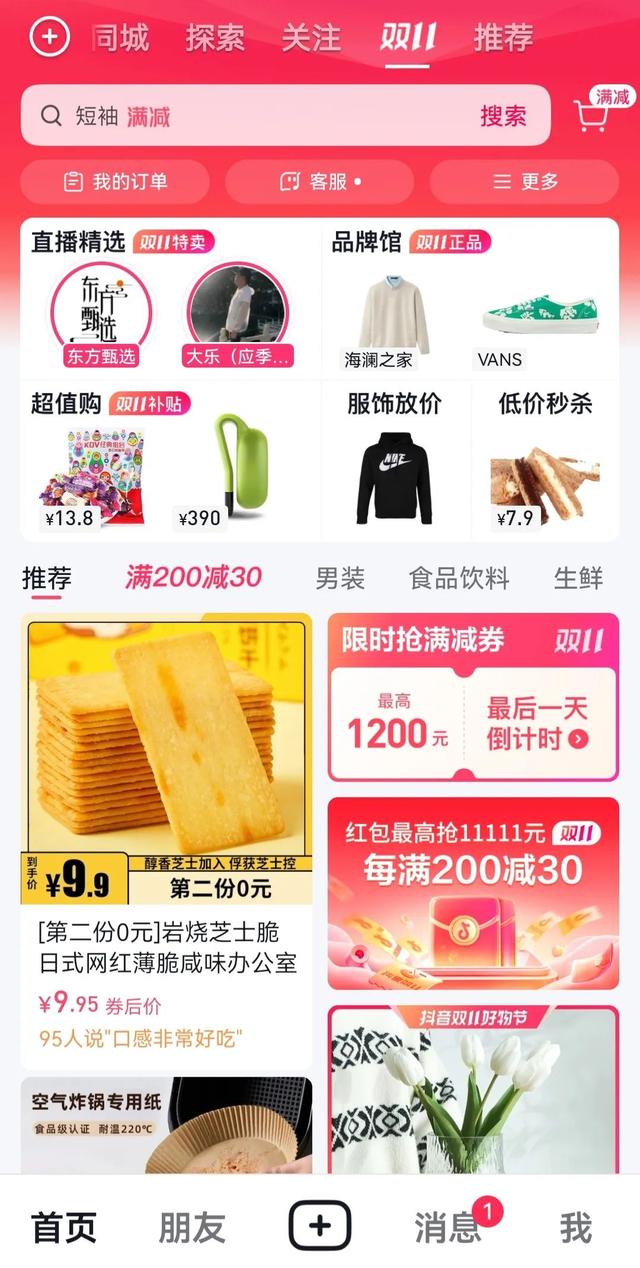Open the 更多 menu
The width and height of the screenshot is (640, 1268).
click(x=525, y=182)
